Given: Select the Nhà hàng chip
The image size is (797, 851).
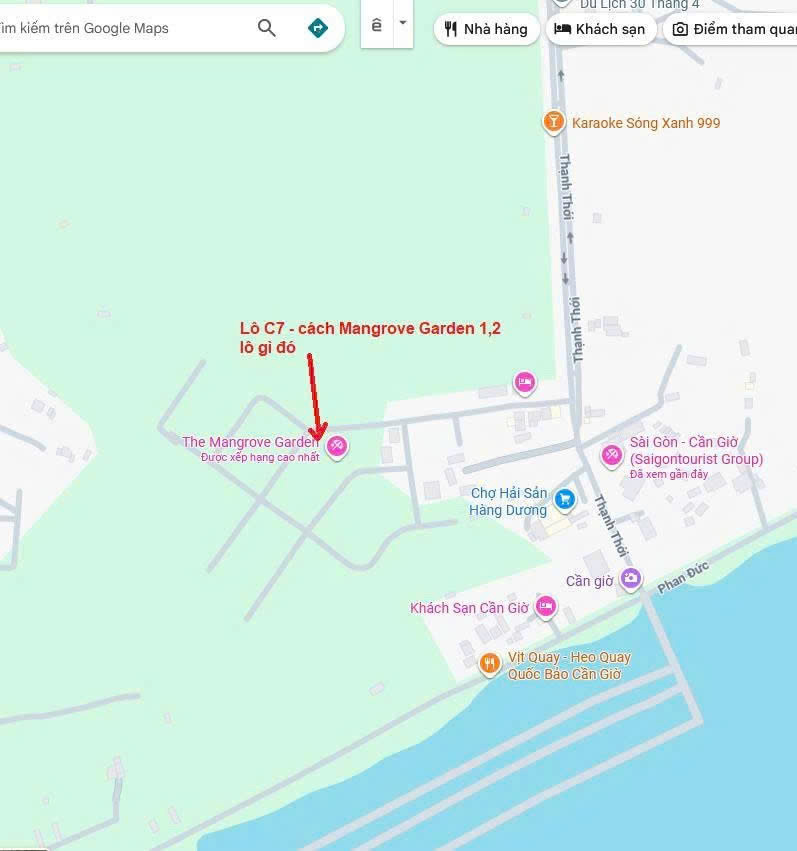Looking at the screenshot, I should 486,29.
